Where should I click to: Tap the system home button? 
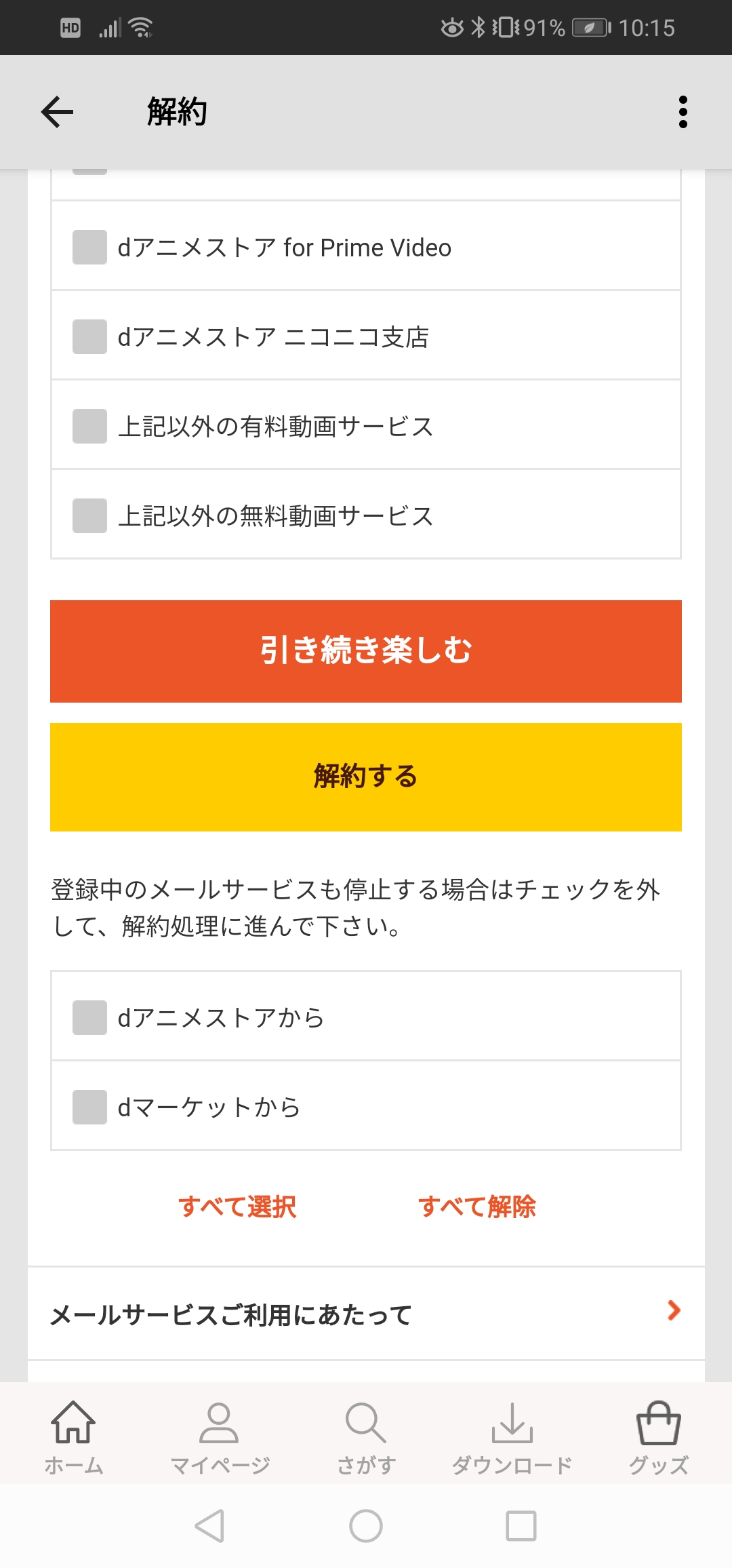tap(366, 1526)
